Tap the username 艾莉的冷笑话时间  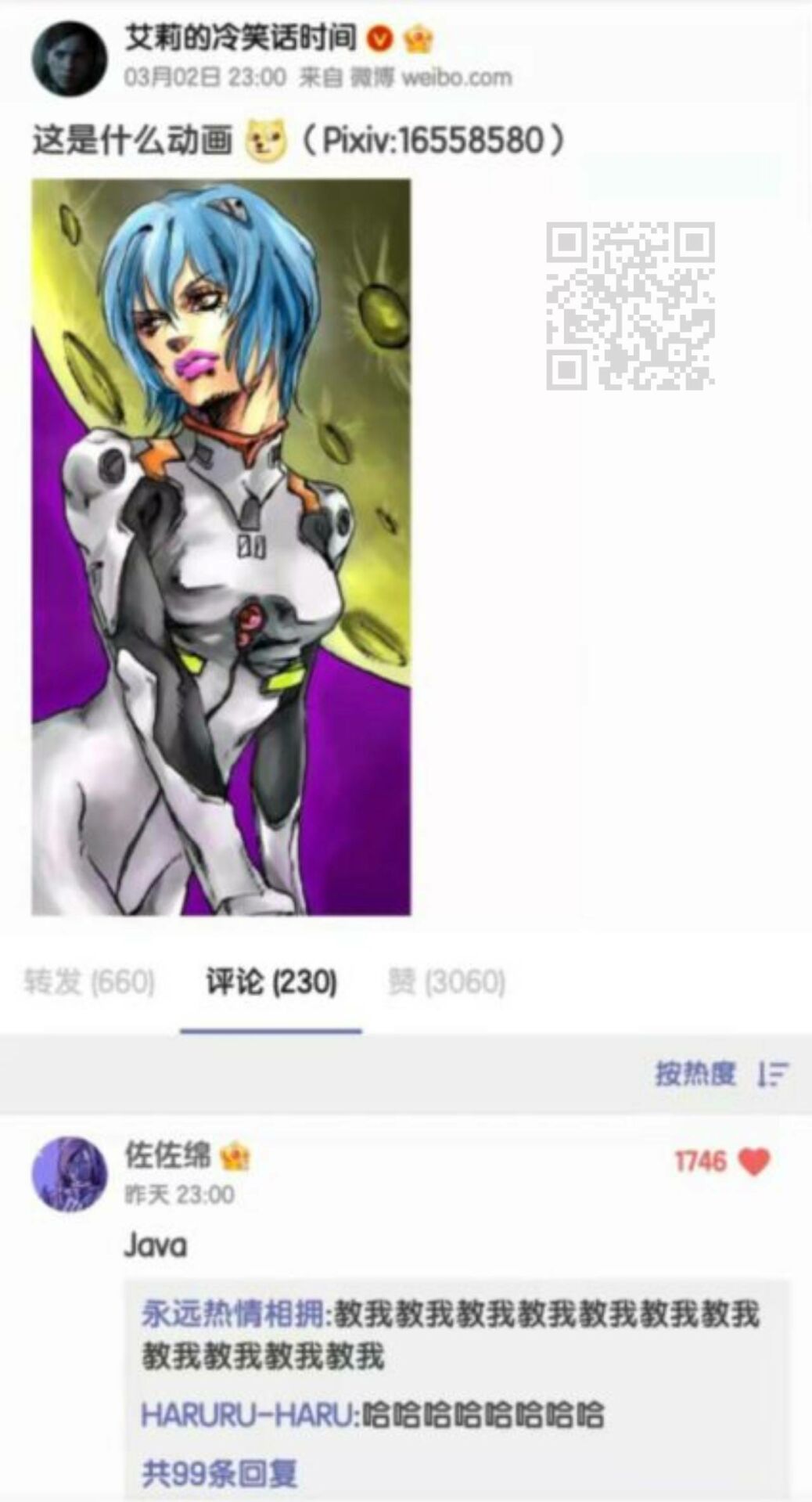point(241,38)
